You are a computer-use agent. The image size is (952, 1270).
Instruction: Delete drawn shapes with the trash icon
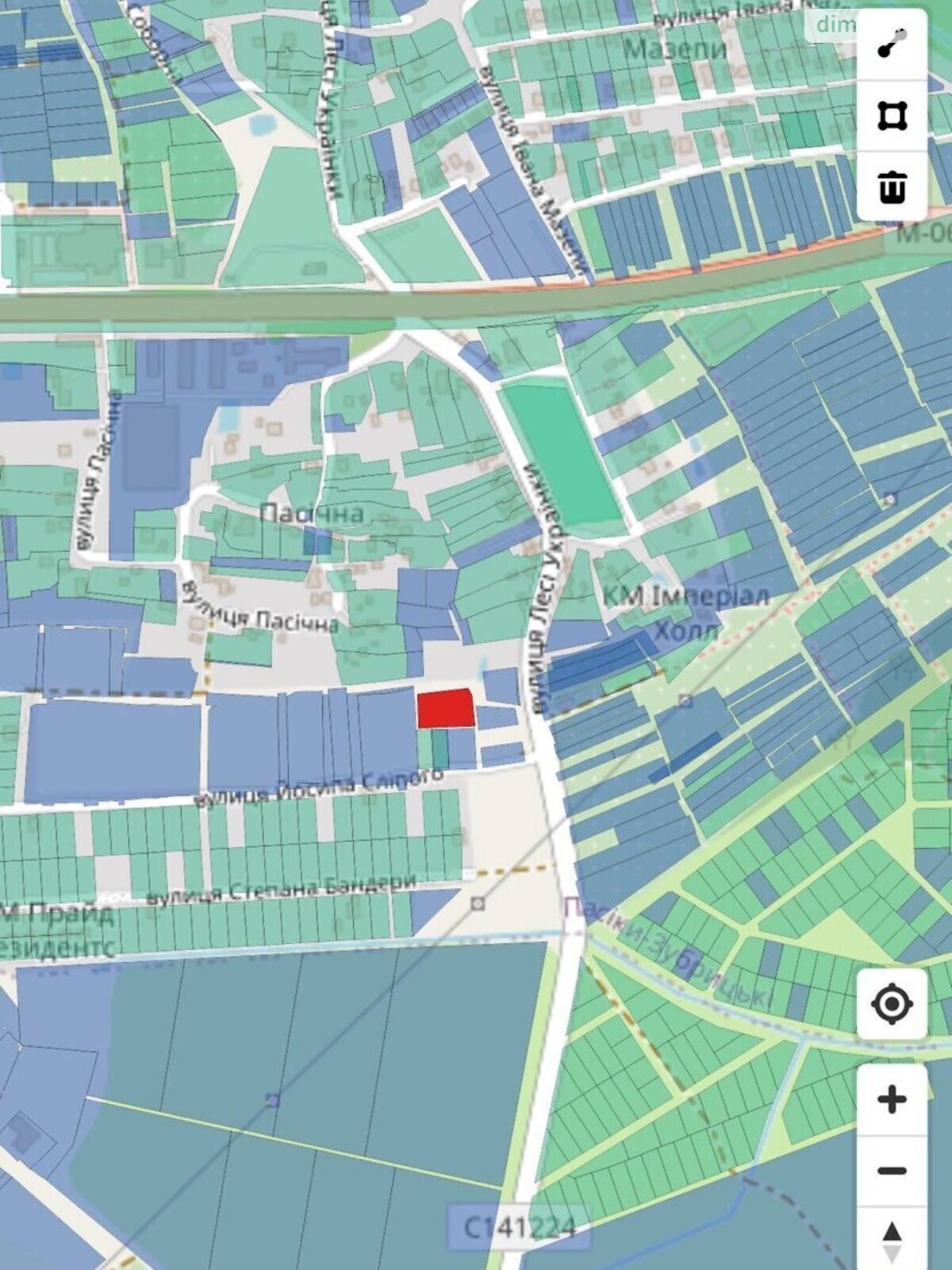coord(892,187)
